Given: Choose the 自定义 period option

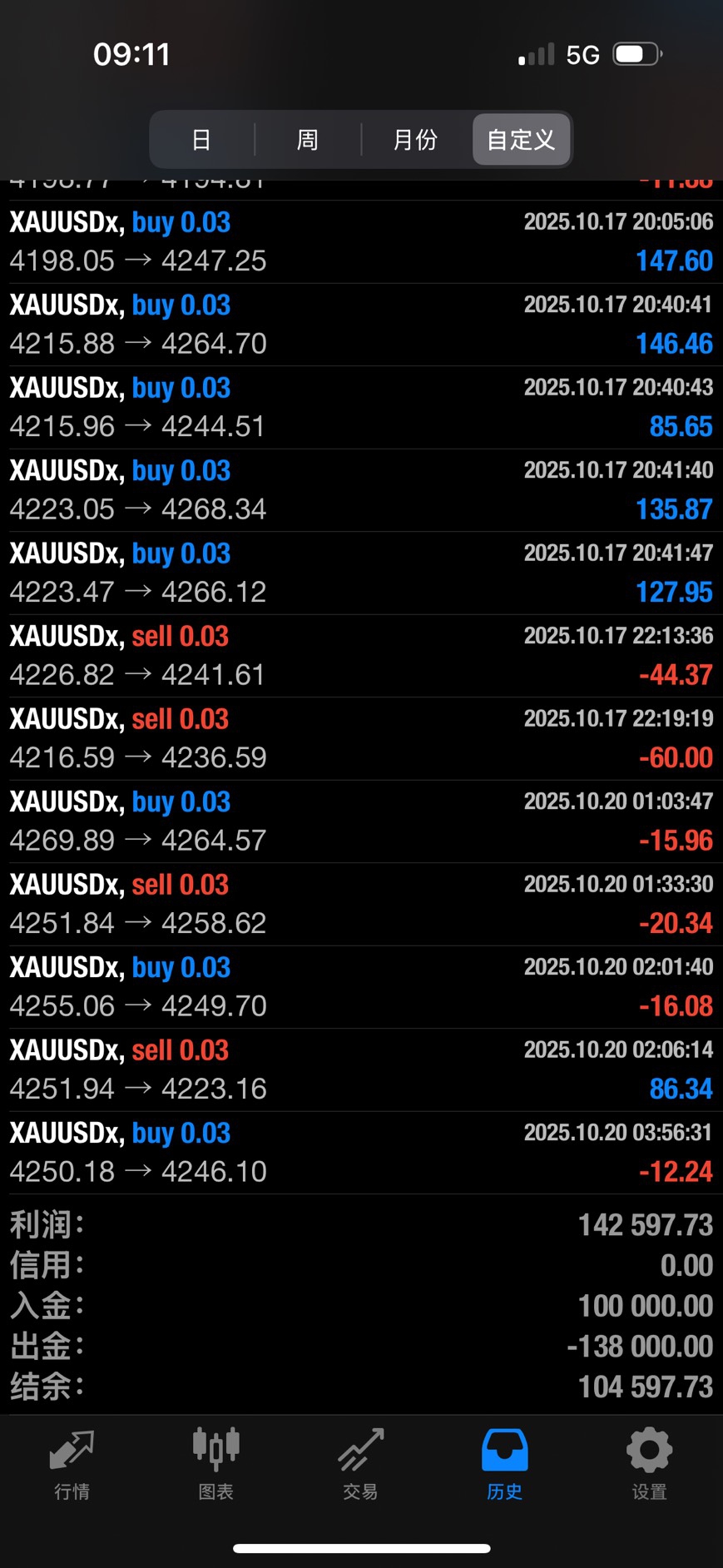Looking at the screenshot, I should pos(521,140).
